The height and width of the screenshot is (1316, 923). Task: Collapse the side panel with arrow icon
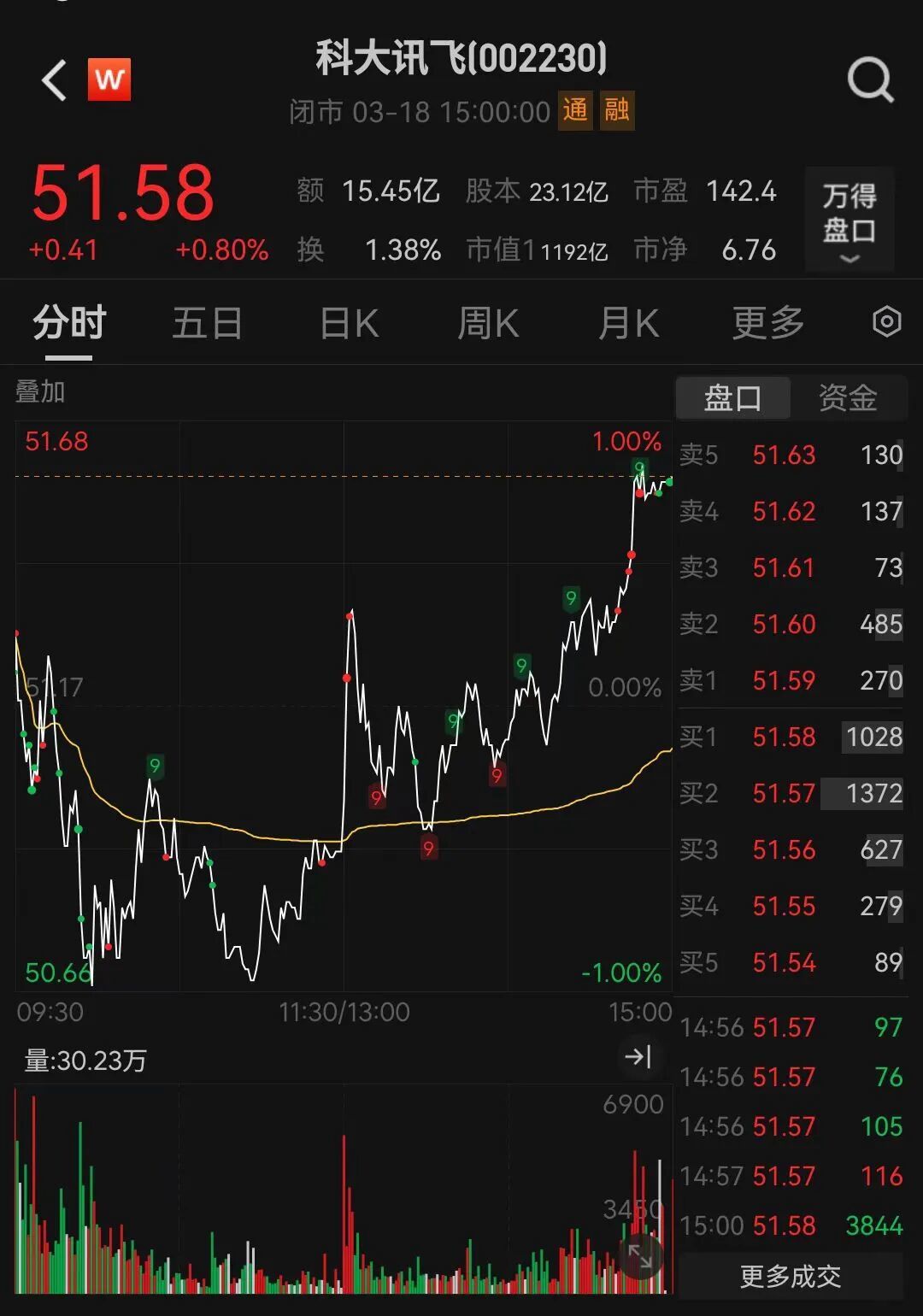click(x=638, y=1057)
